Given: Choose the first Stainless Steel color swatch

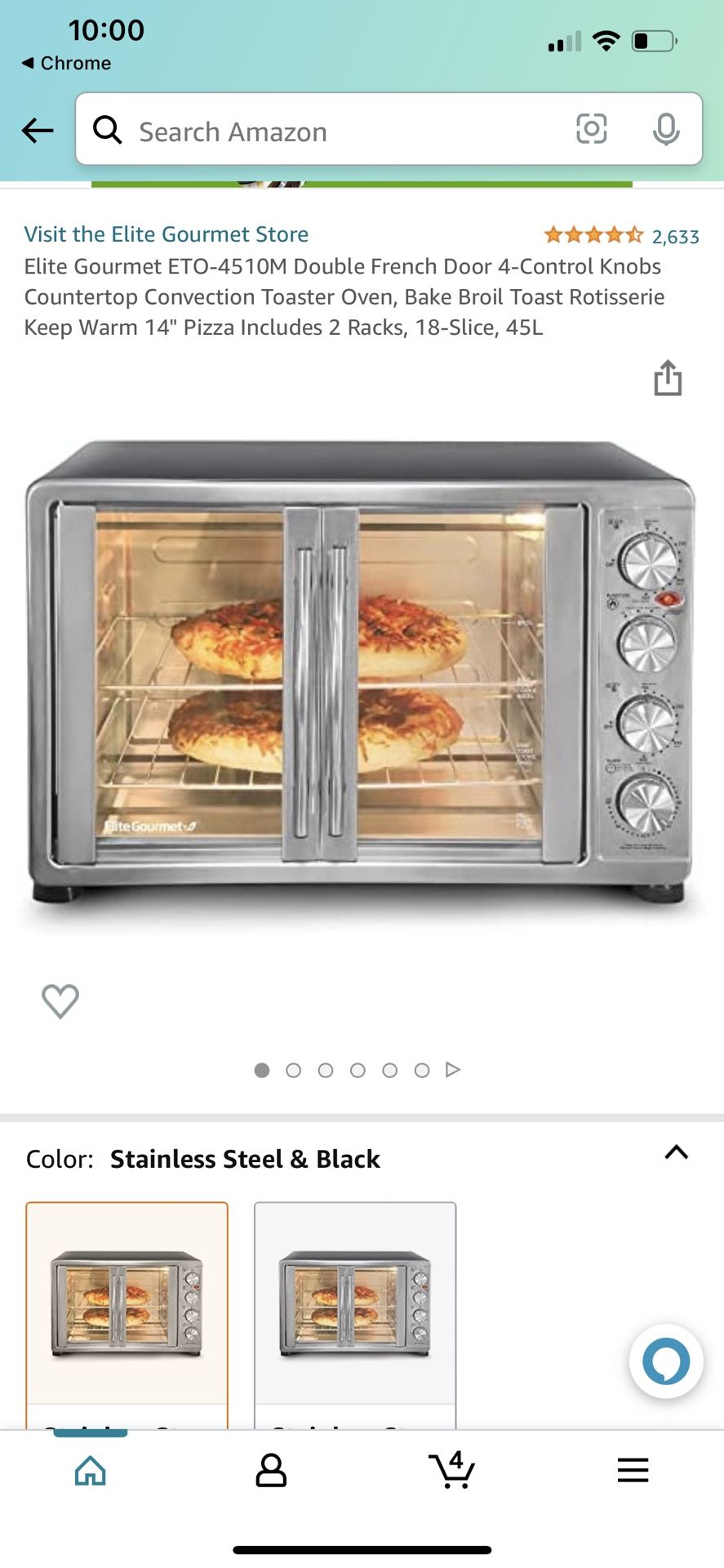Looking at the screenshot, I should pyautogui.click(x=127, y=1305).
